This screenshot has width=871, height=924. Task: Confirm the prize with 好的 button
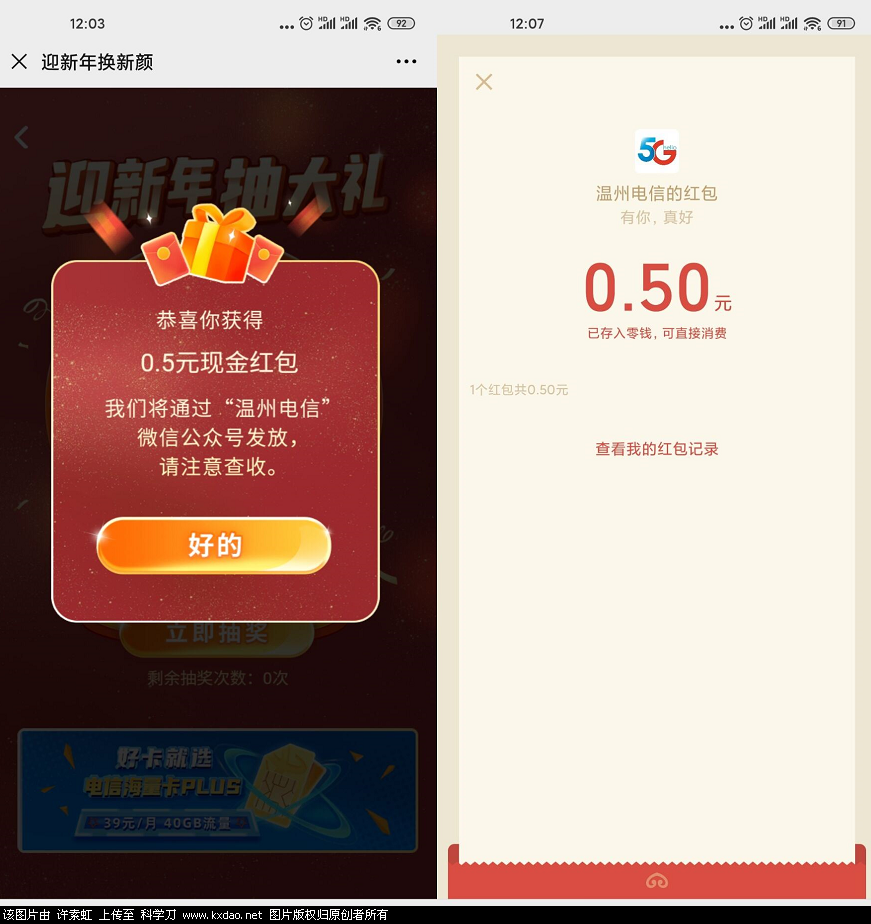pyautogui.click(x=214, y=546)
